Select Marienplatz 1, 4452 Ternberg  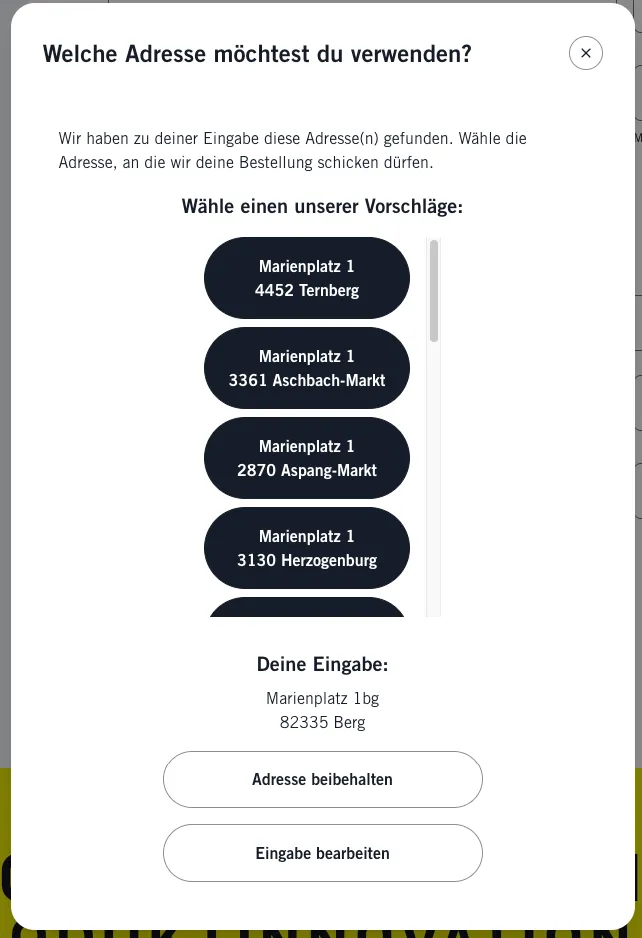pyautogui.click(x=307, y=279)
